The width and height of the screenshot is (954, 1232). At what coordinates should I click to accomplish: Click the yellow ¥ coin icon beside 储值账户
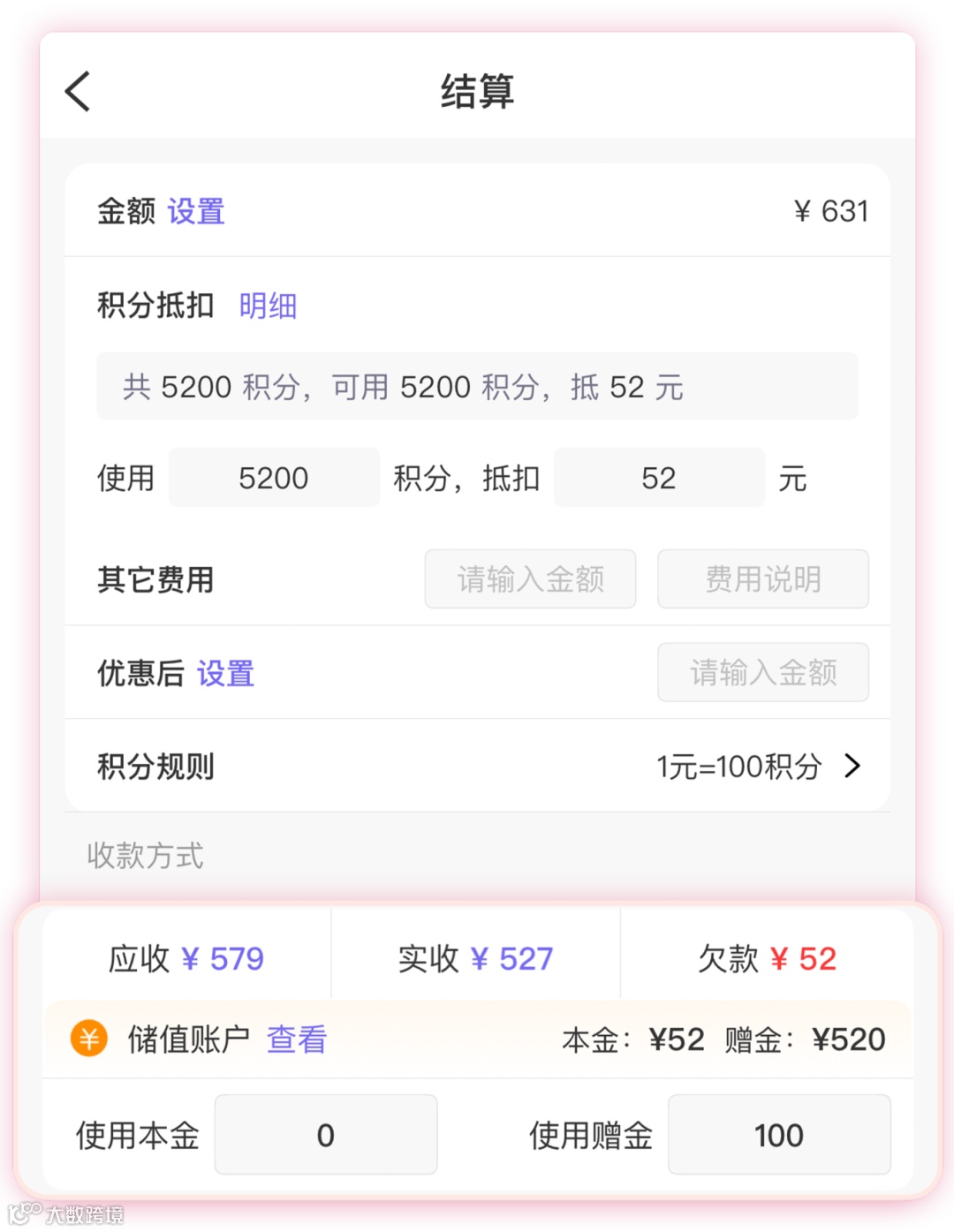88,1039
